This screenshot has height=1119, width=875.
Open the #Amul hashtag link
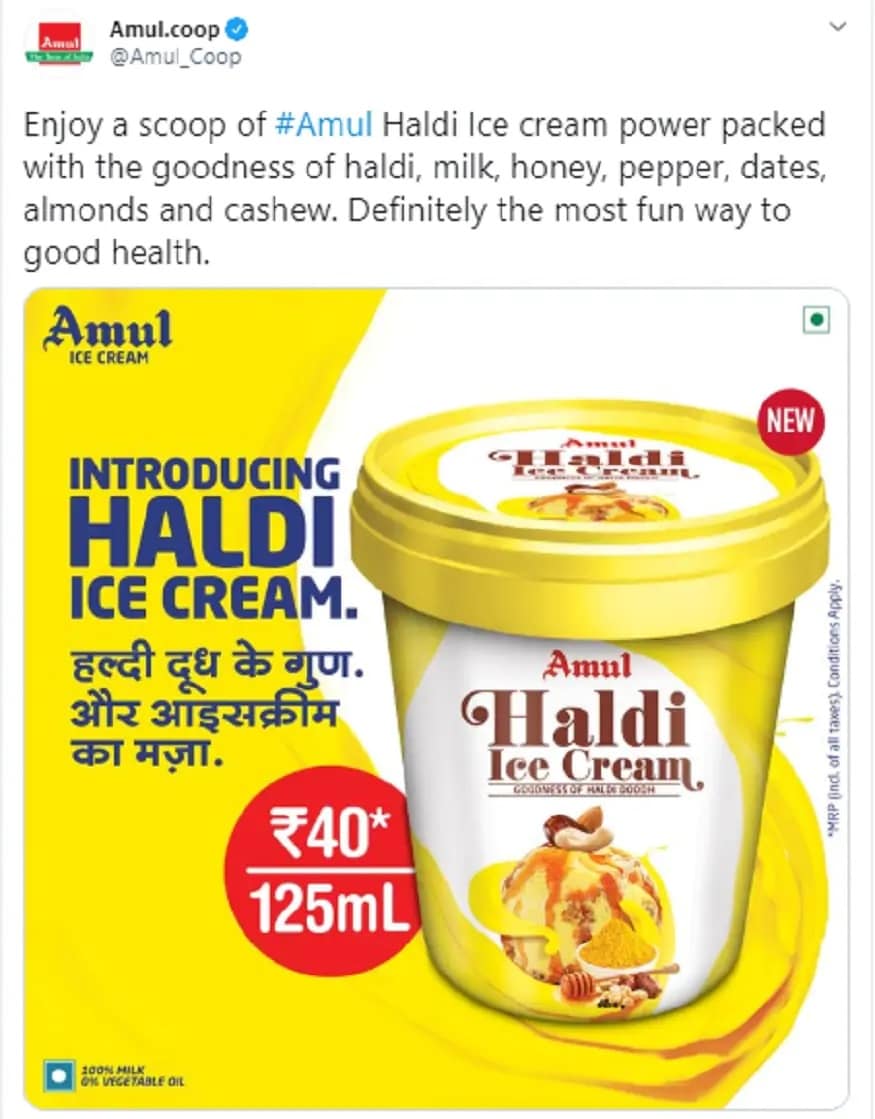(326, 125)
